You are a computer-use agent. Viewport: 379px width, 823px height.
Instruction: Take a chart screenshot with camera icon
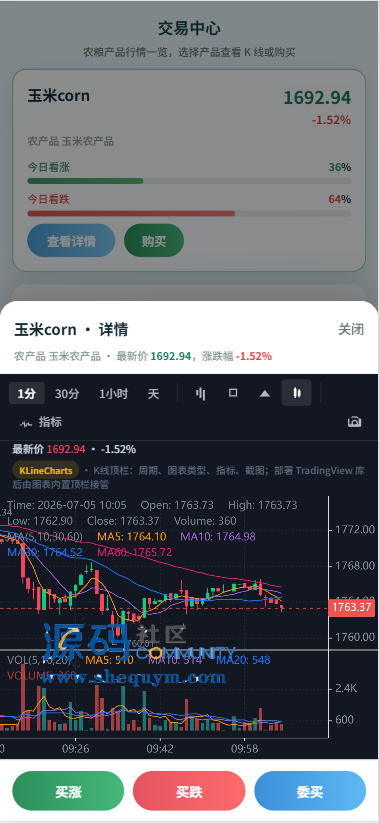tap(354, 422)
